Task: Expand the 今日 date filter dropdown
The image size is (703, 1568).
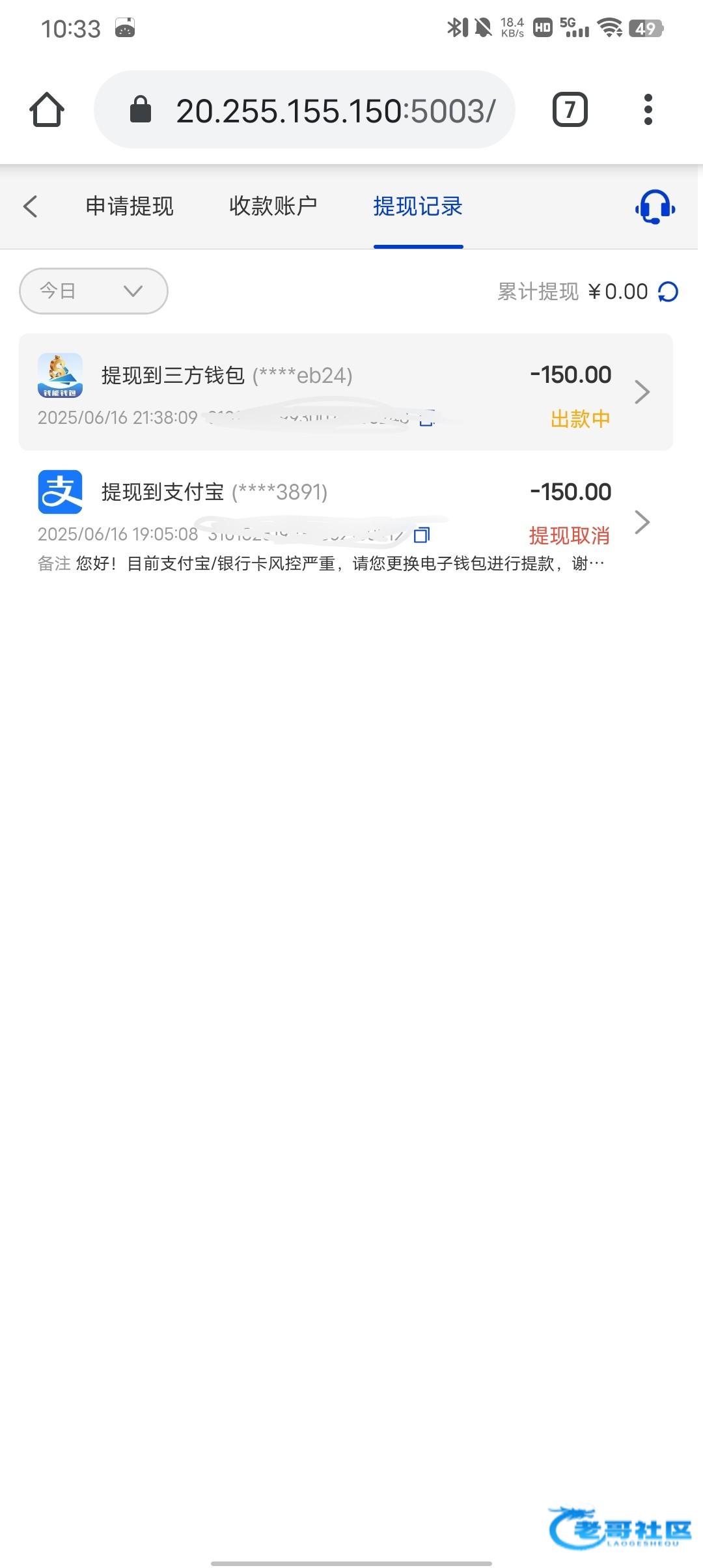Action: click(x=94, y=291)
